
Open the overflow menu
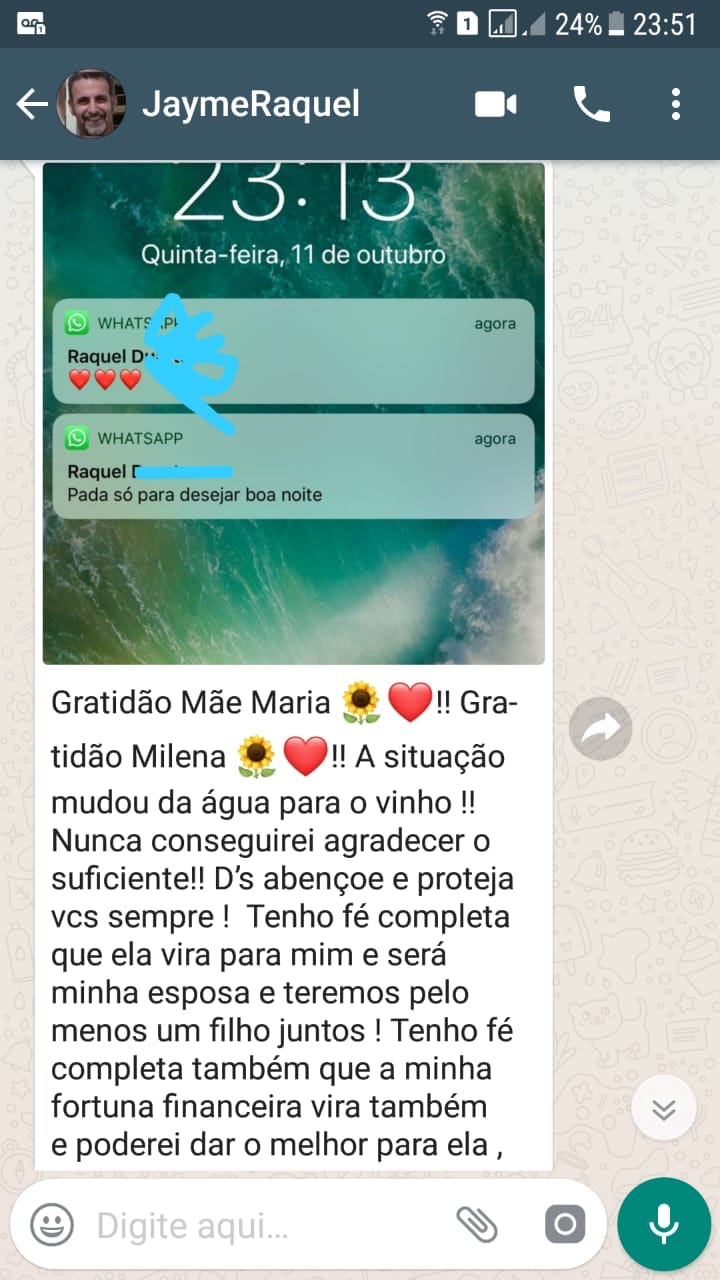676,104
